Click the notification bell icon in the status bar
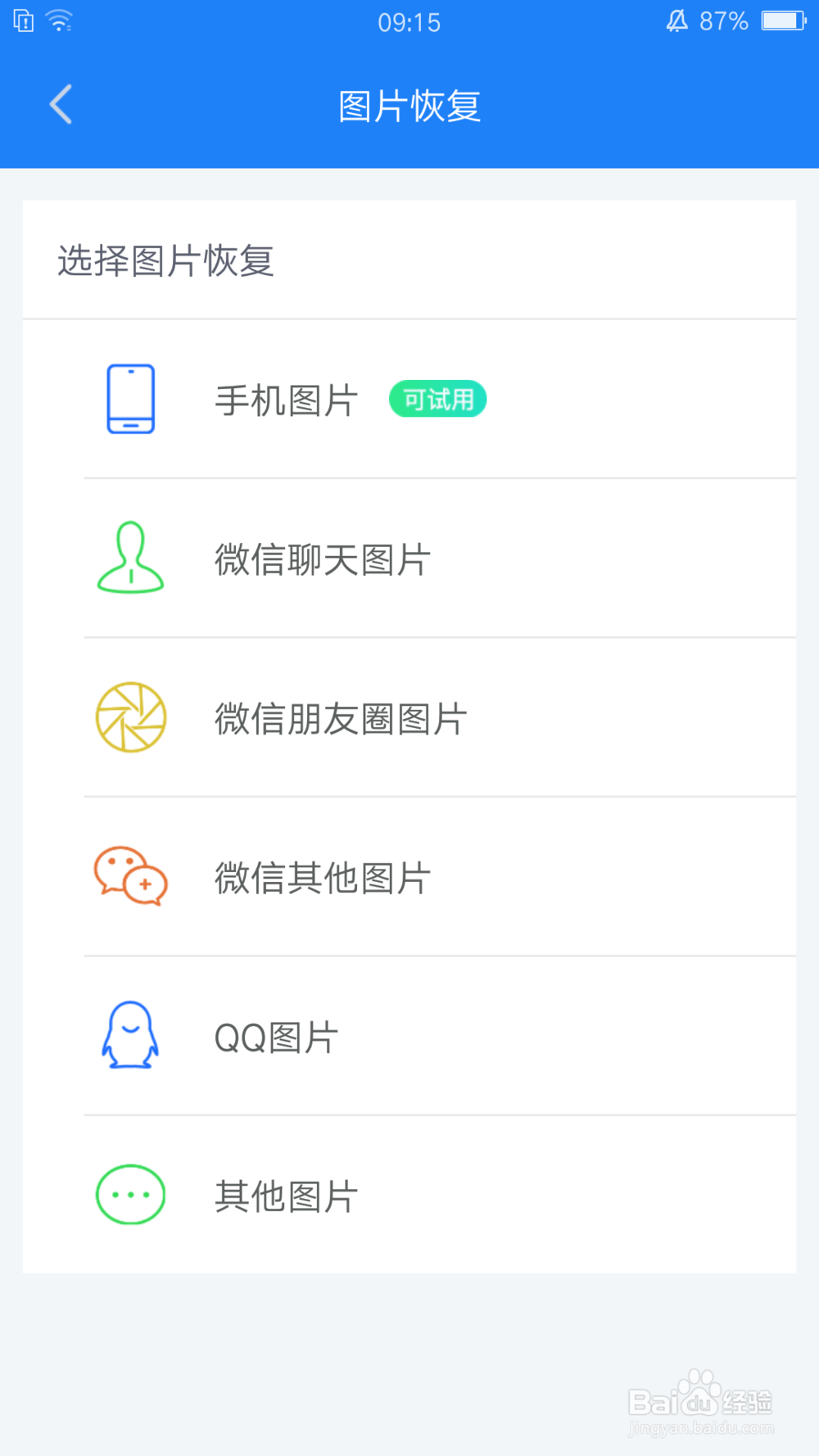 [x=675, y=20]
